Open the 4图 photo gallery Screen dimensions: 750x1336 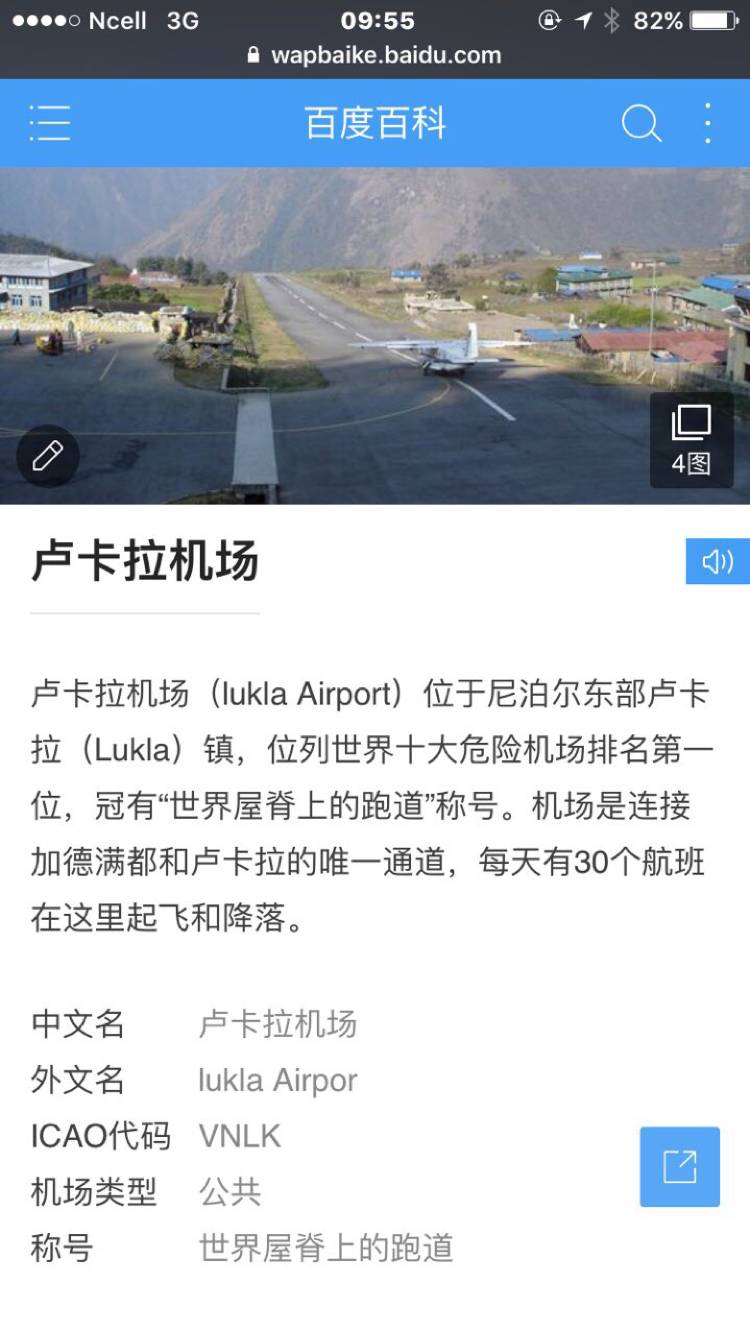(x=691, y=439)
